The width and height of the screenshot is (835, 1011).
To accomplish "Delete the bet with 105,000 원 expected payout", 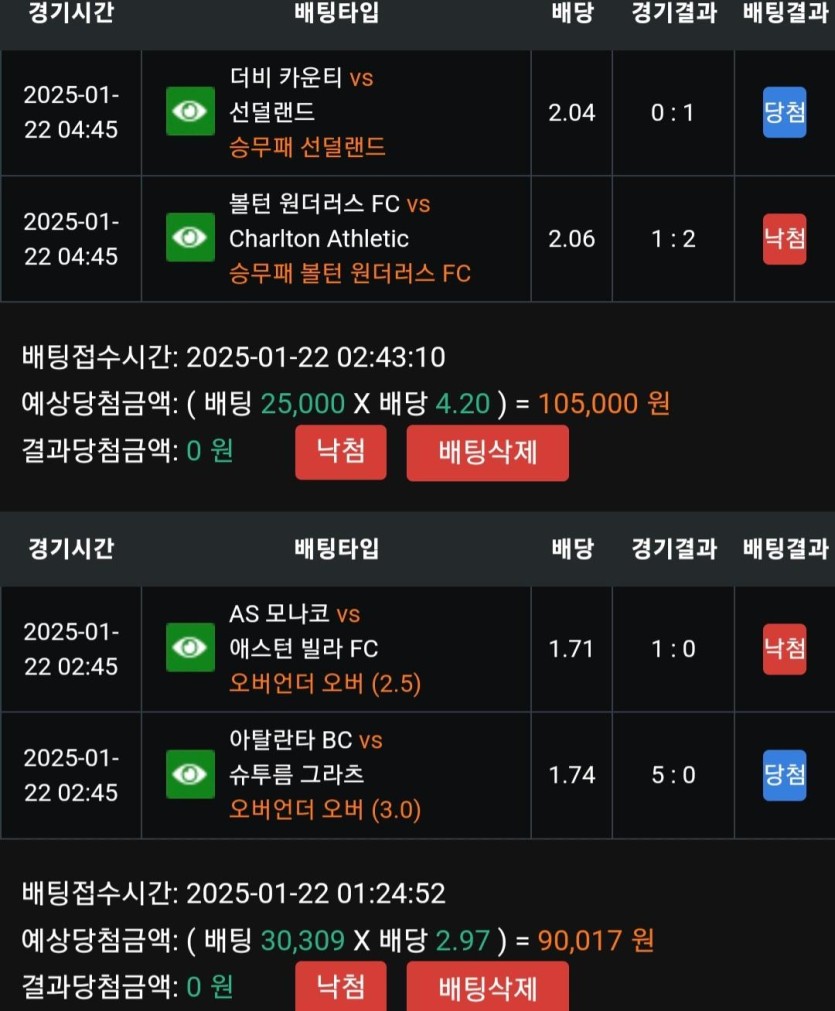I will [487, 453].
